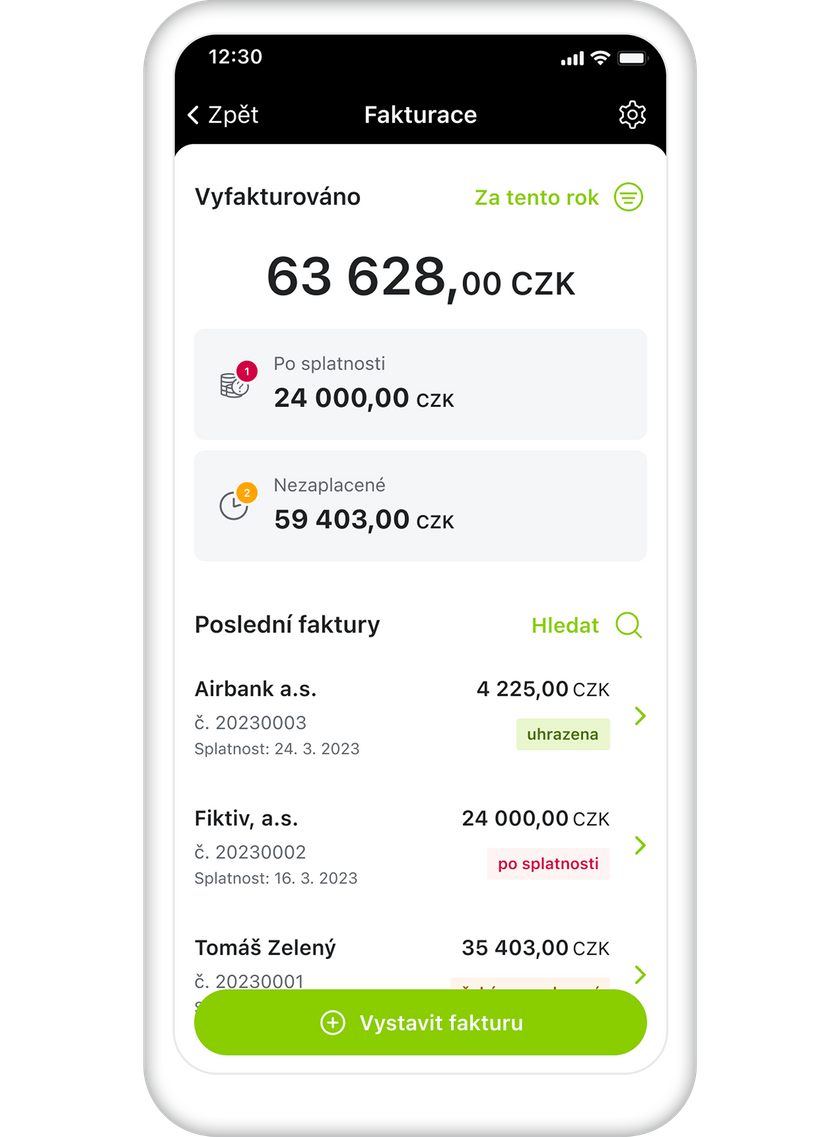Search invoices with Hledat
This screenshot has width=840, height=1137.
[x=586, y=625]
